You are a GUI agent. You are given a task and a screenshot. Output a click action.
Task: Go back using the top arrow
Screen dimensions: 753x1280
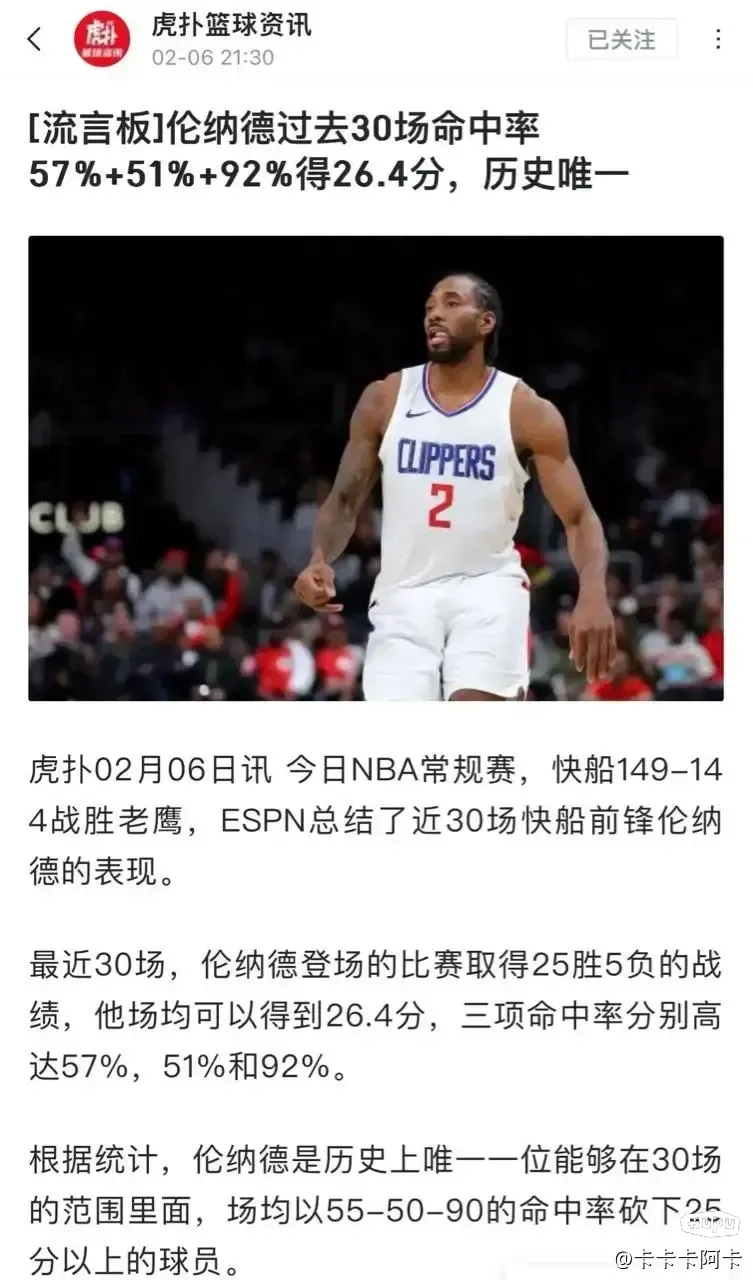point(35,40)
